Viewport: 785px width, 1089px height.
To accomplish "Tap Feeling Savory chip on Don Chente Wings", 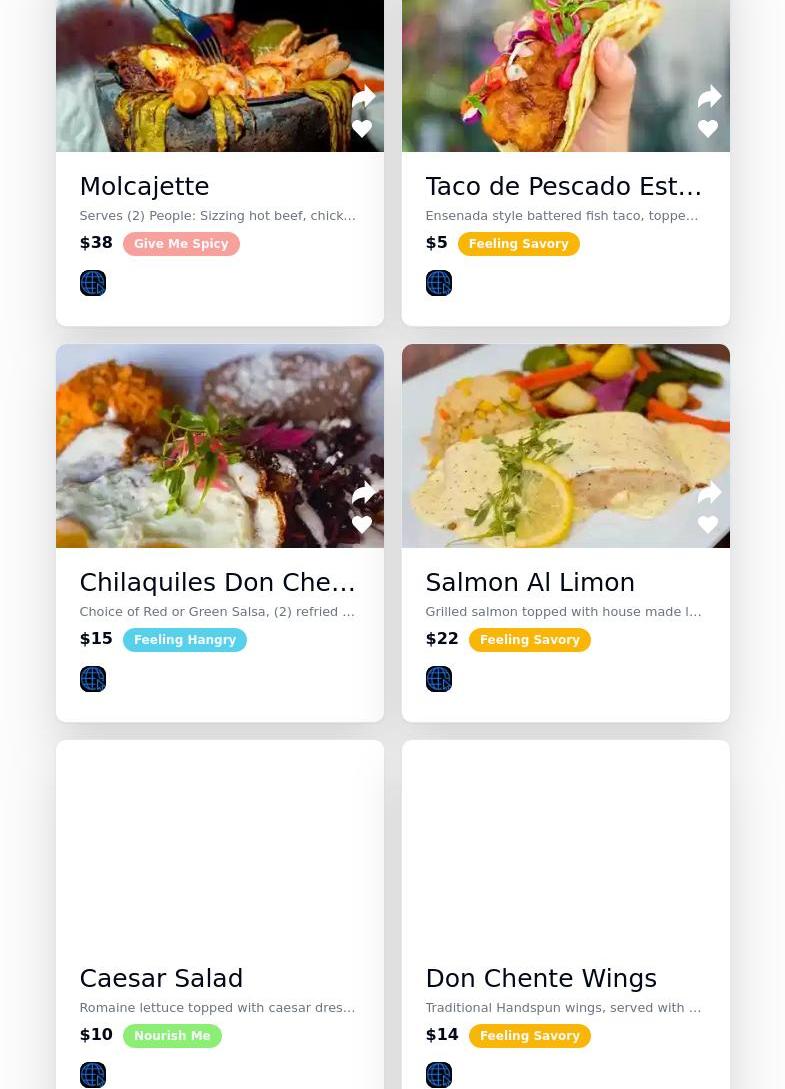I will [x=529, y=1036].
